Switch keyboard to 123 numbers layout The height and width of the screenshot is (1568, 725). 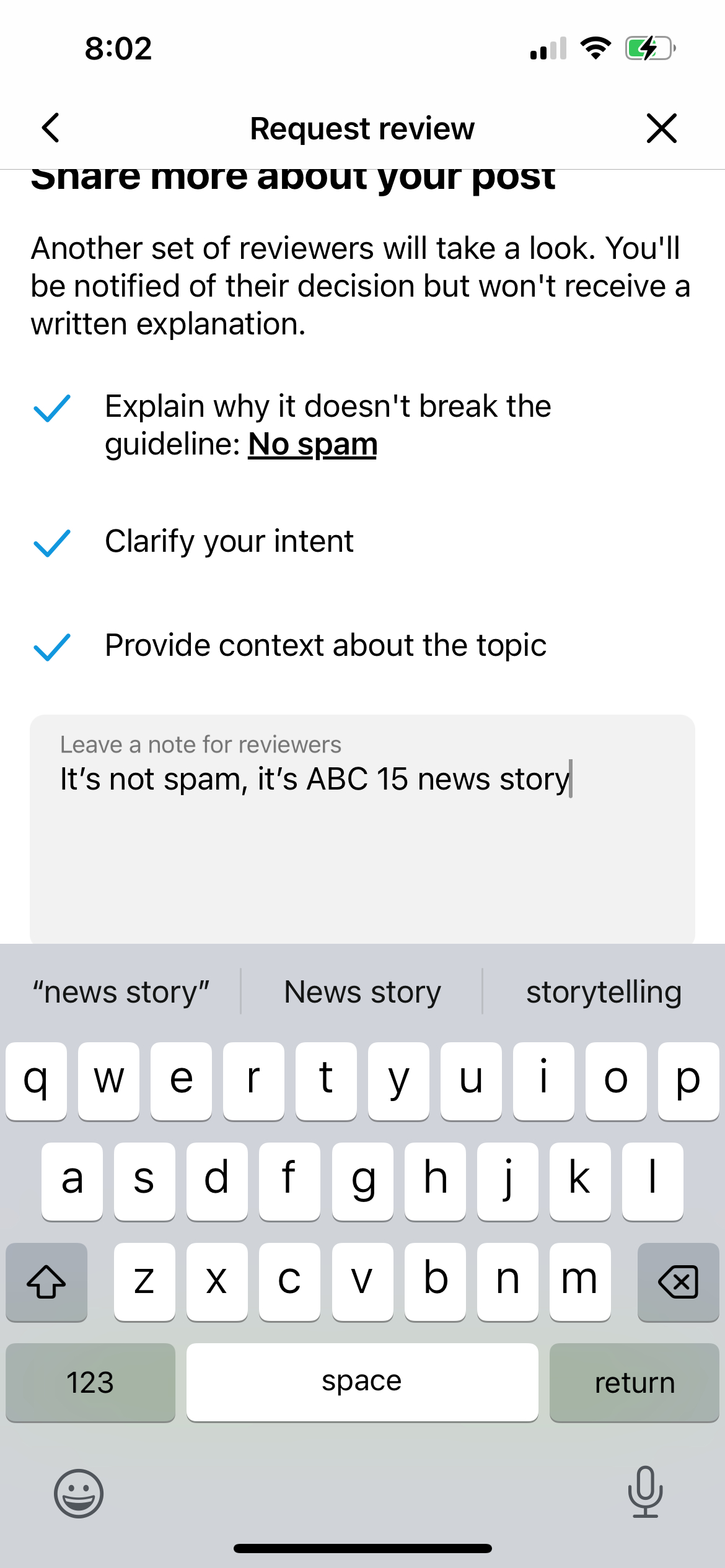coord(90,1382)
